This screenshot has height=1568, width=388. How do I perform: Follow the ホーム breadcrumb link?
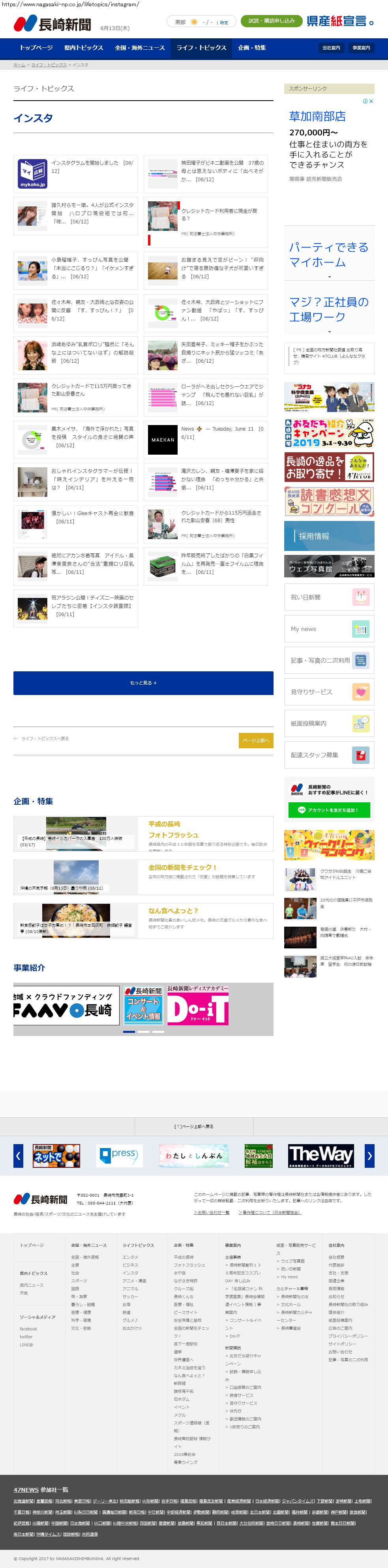19,64
